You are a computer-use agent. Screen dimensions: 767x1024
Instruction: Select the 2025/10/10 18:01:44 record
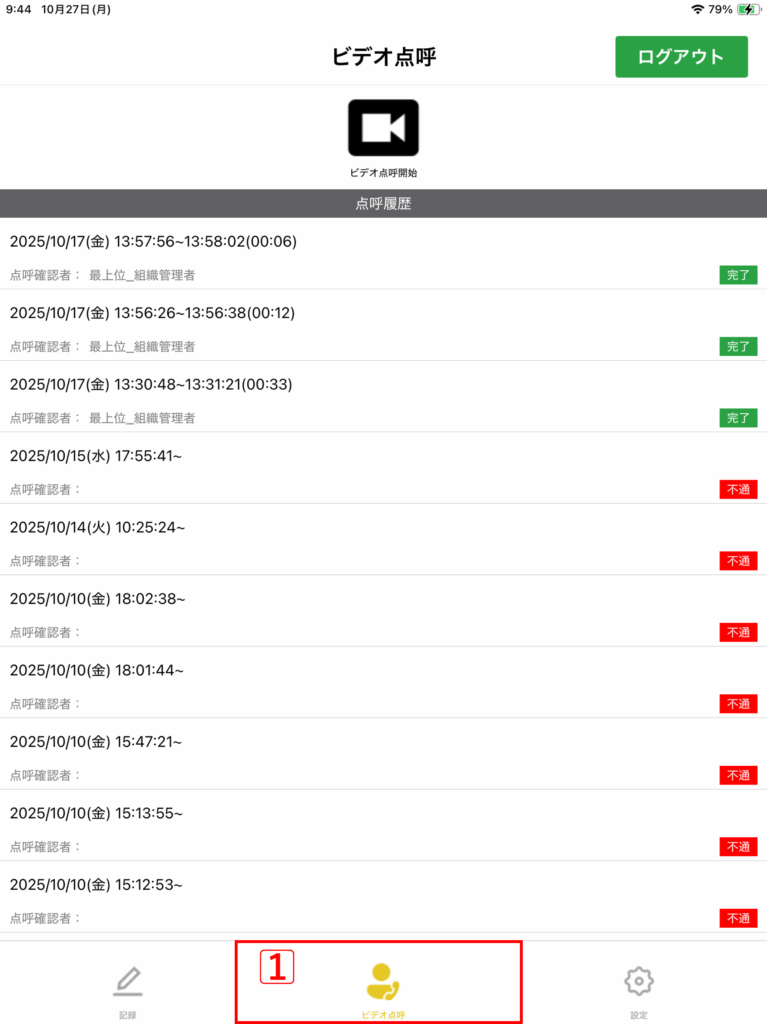[383, 683]
